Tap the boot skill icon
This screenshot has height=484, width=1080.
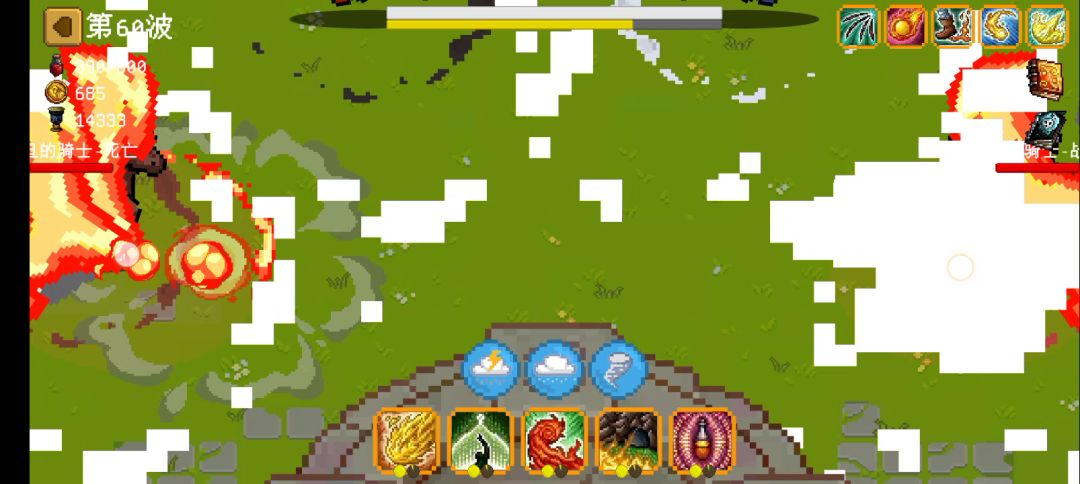pos(952,27)
